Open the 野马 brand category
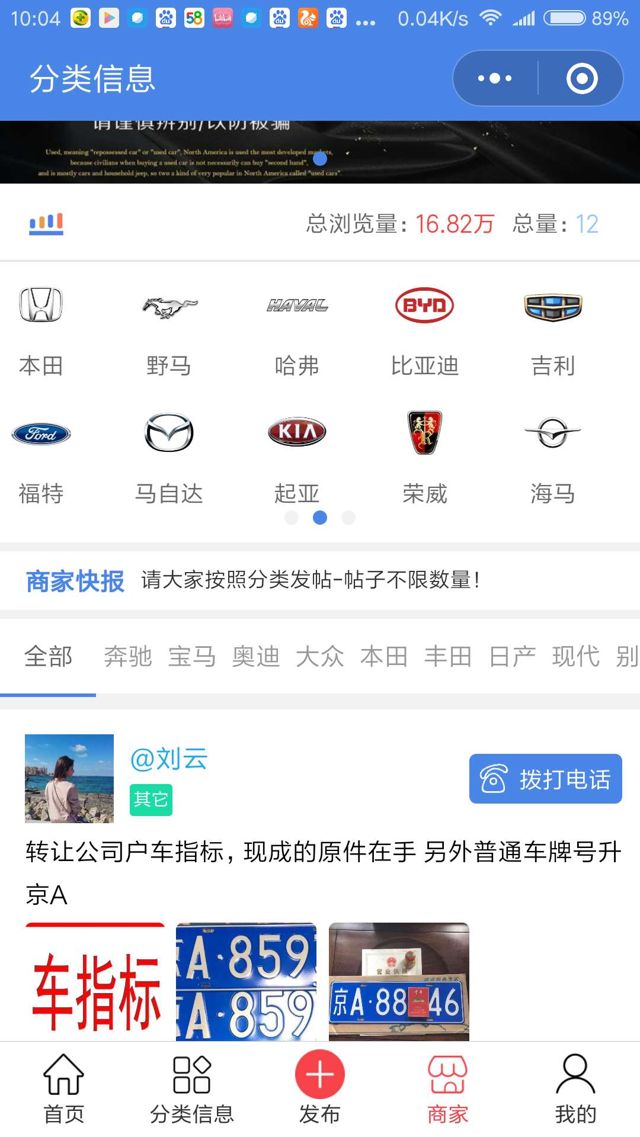640x1137 pixels. (169, 326)
